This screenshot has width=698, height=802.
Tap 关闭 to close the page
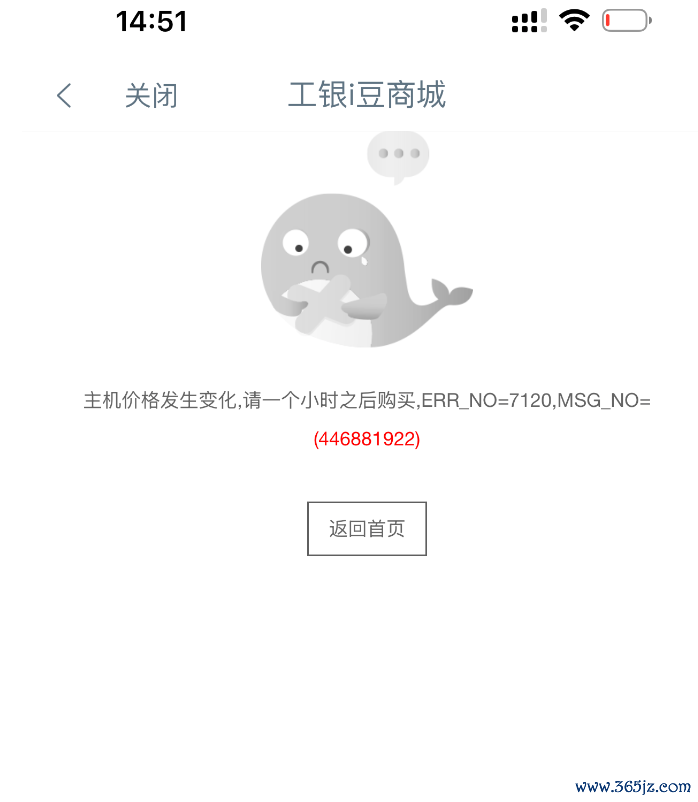click(x=151, y=96)
